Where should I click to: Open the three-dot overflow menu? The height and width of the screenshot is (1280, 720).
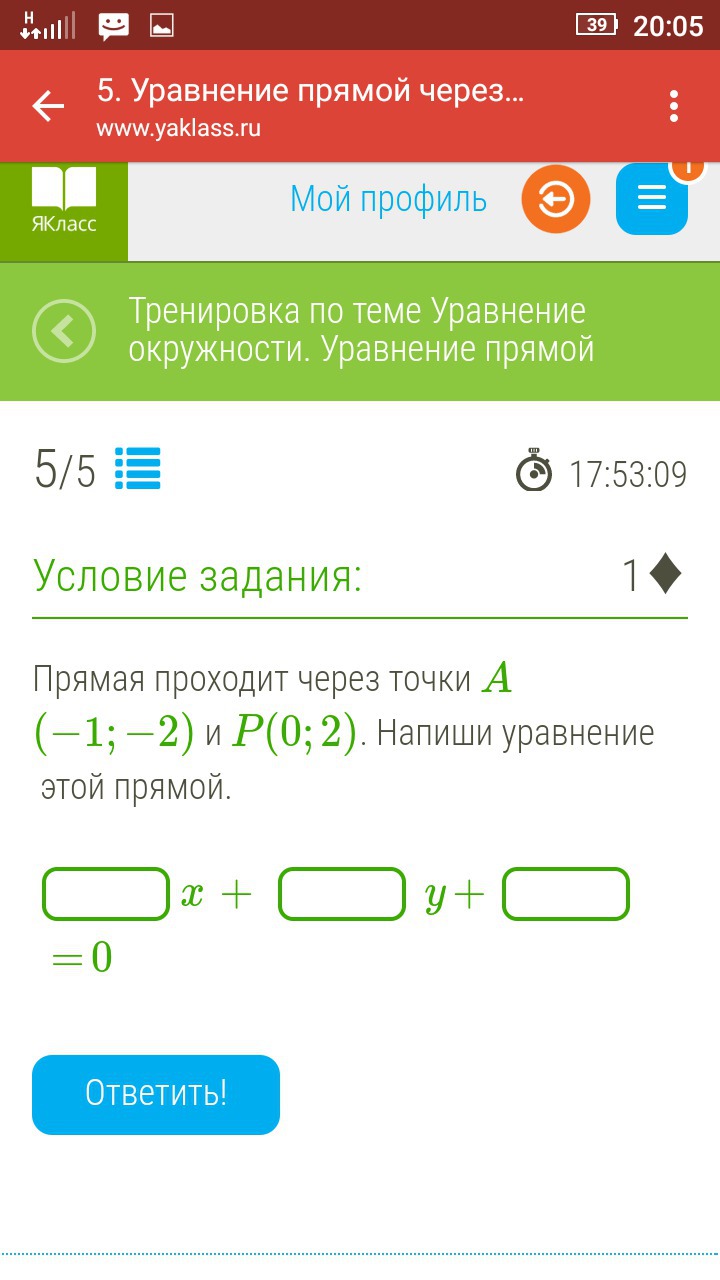point(674,106)
